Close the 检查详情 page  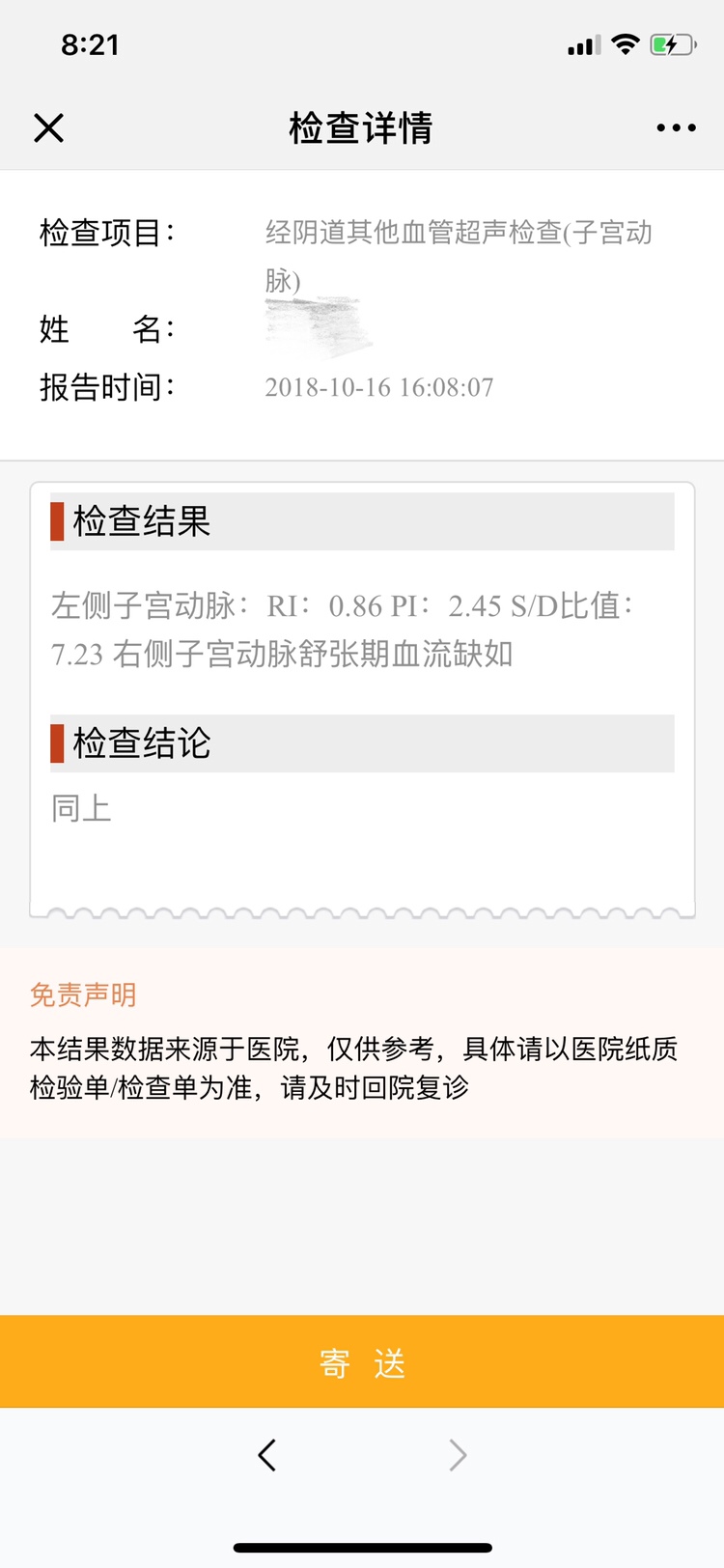(x=48, y=127)
